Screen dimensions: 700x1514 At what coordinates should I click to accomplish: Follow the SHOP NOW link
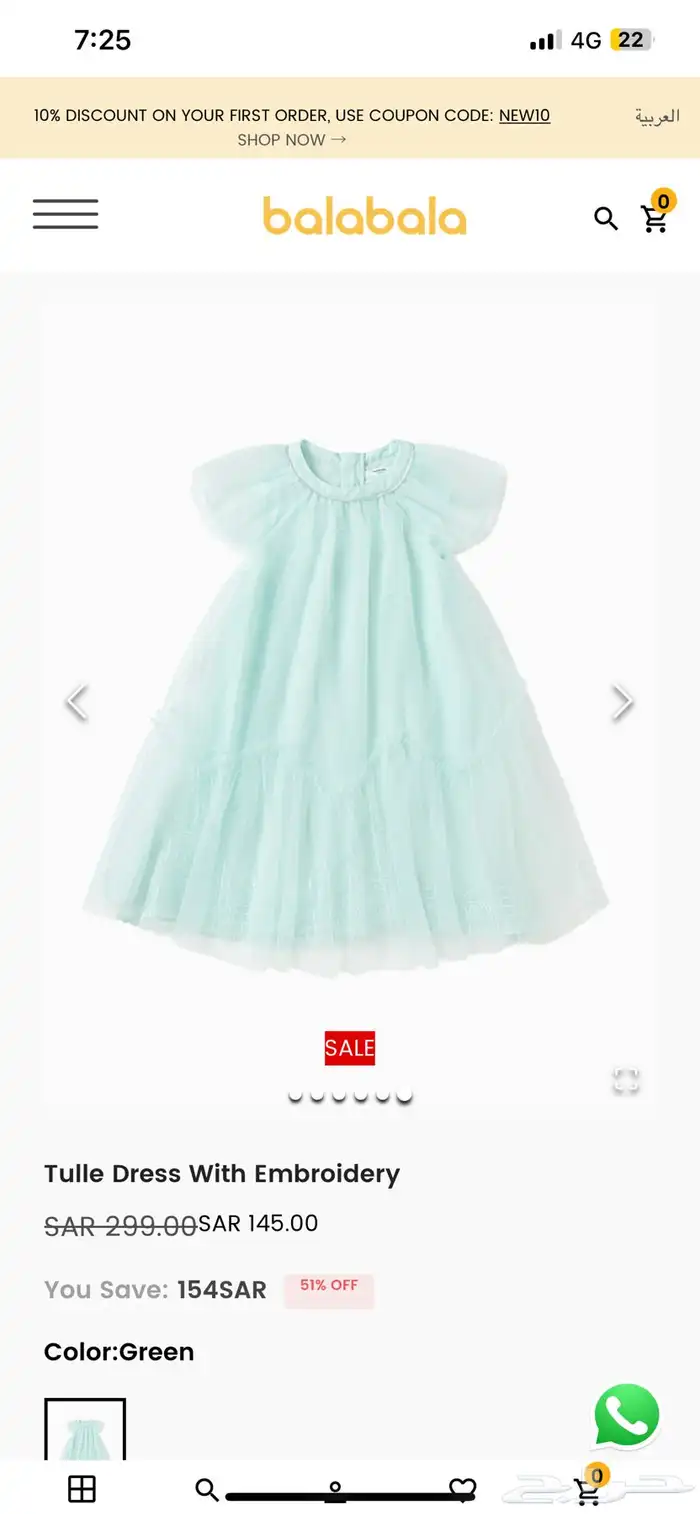coord(291,140)
